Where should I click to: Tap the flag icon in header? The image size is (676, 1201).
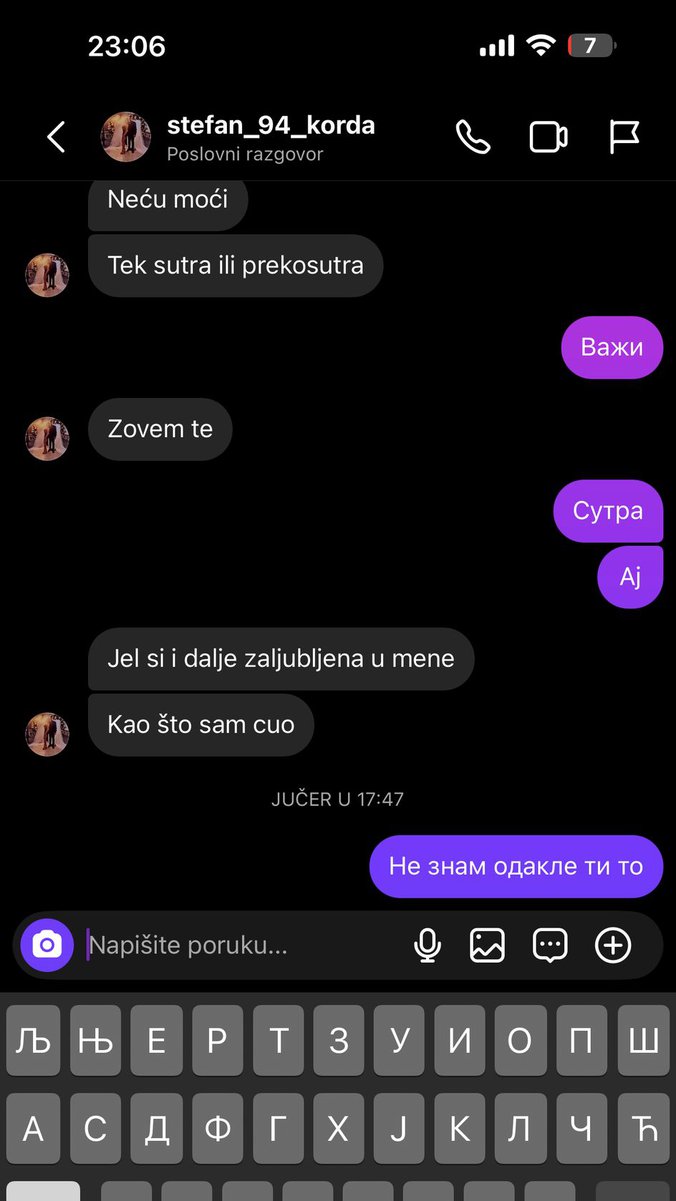coord(624,137)
